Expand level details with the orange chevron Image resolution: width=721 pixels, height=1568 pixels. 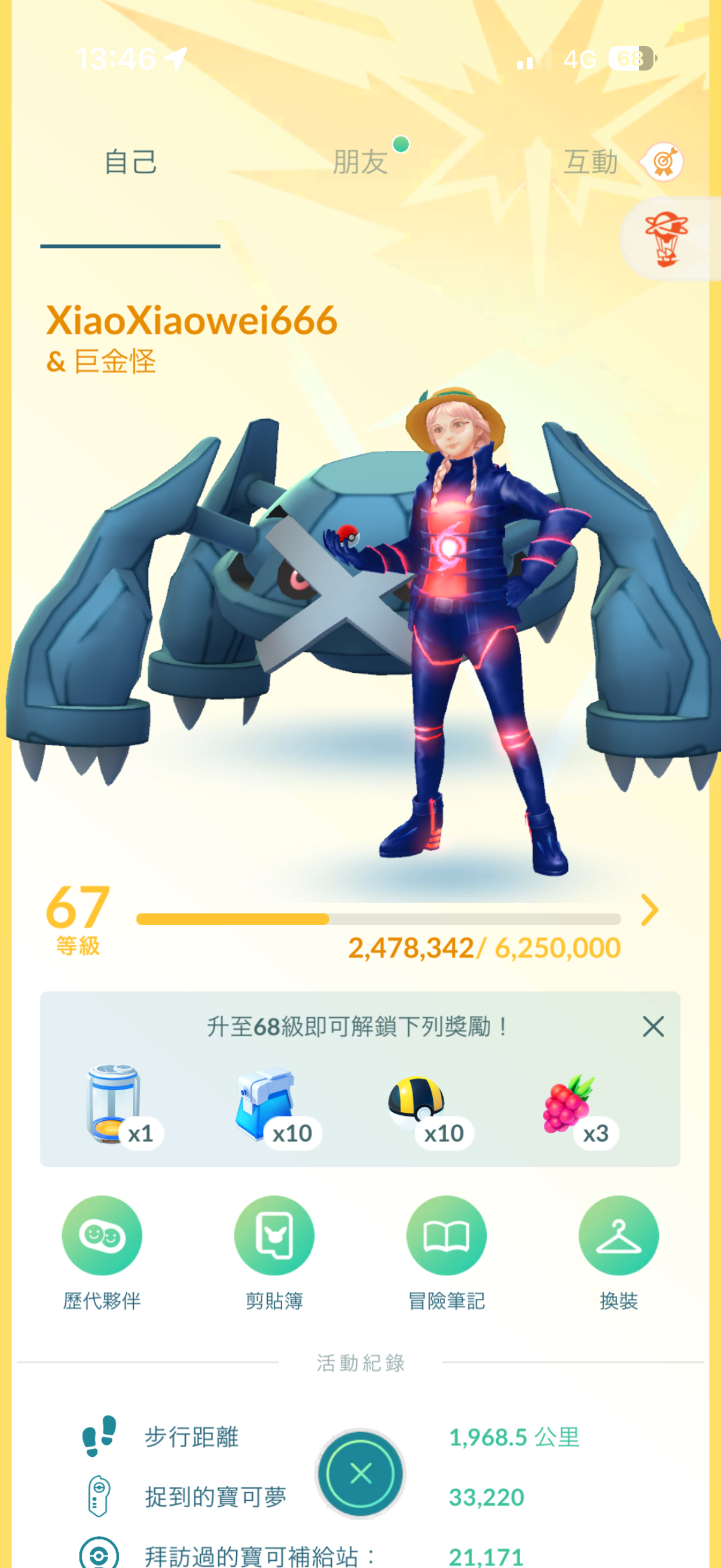coord(650,910)
